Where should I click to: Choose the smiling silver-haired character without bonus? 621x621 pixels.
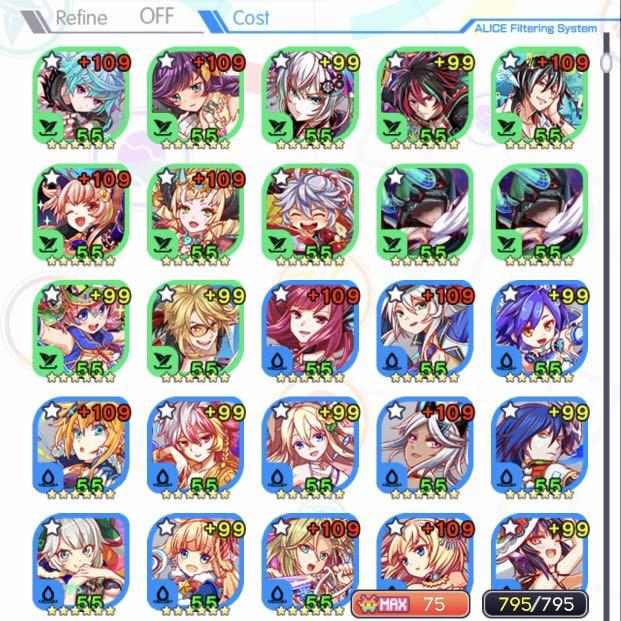311,212
